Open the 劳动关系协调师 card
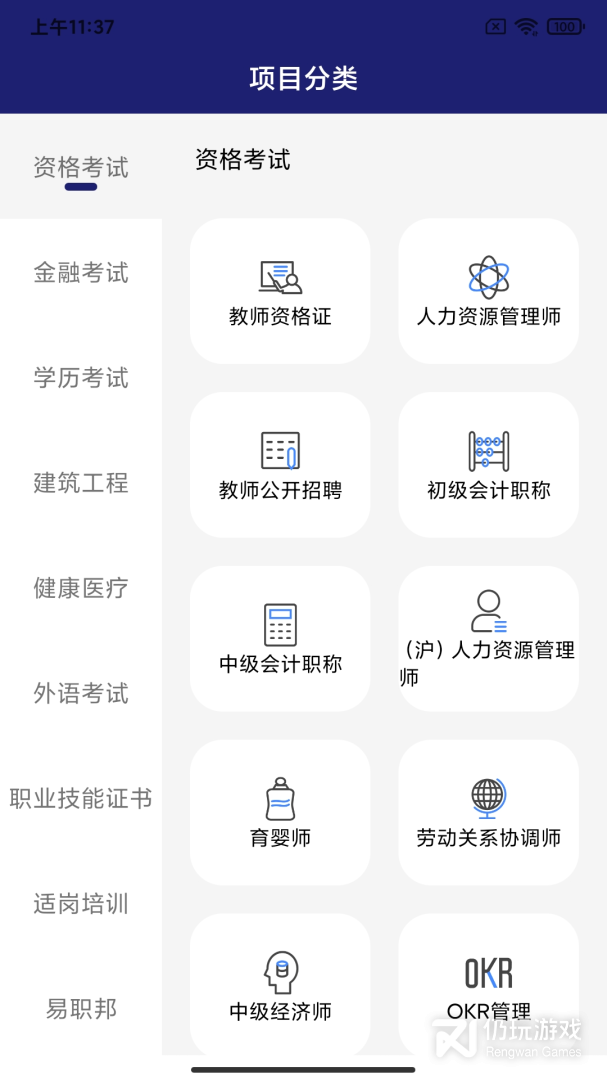607x1080 pixels. point(488,812)
